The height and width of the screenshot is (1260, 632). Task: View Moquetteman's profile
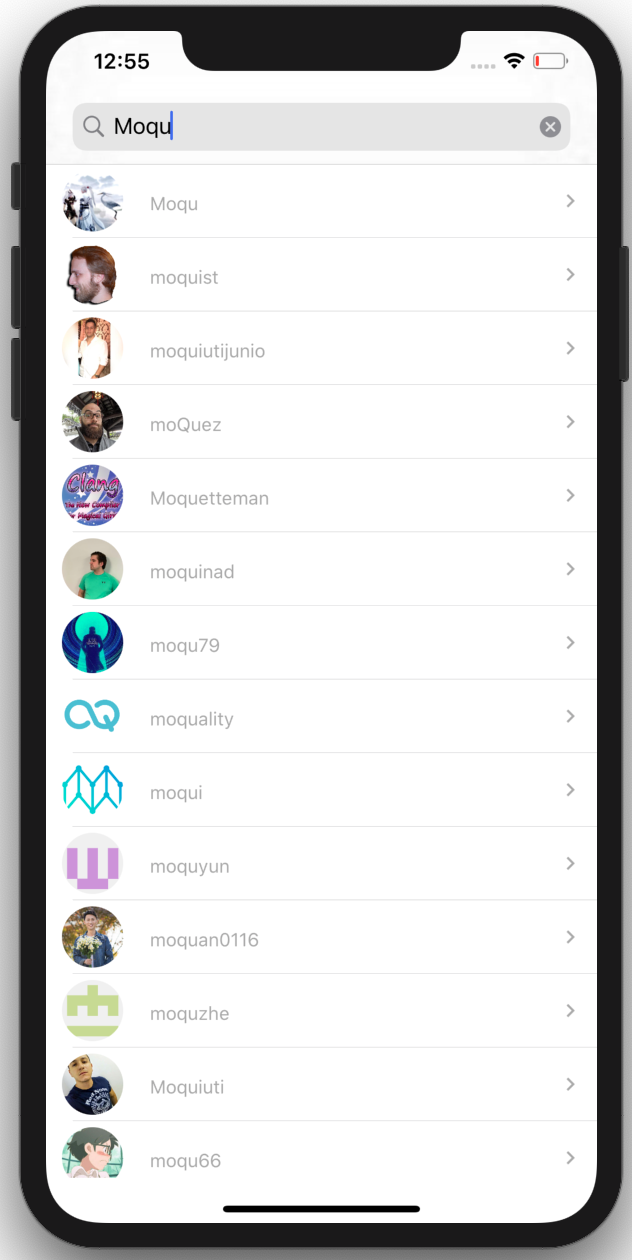[x=320, y=497]
